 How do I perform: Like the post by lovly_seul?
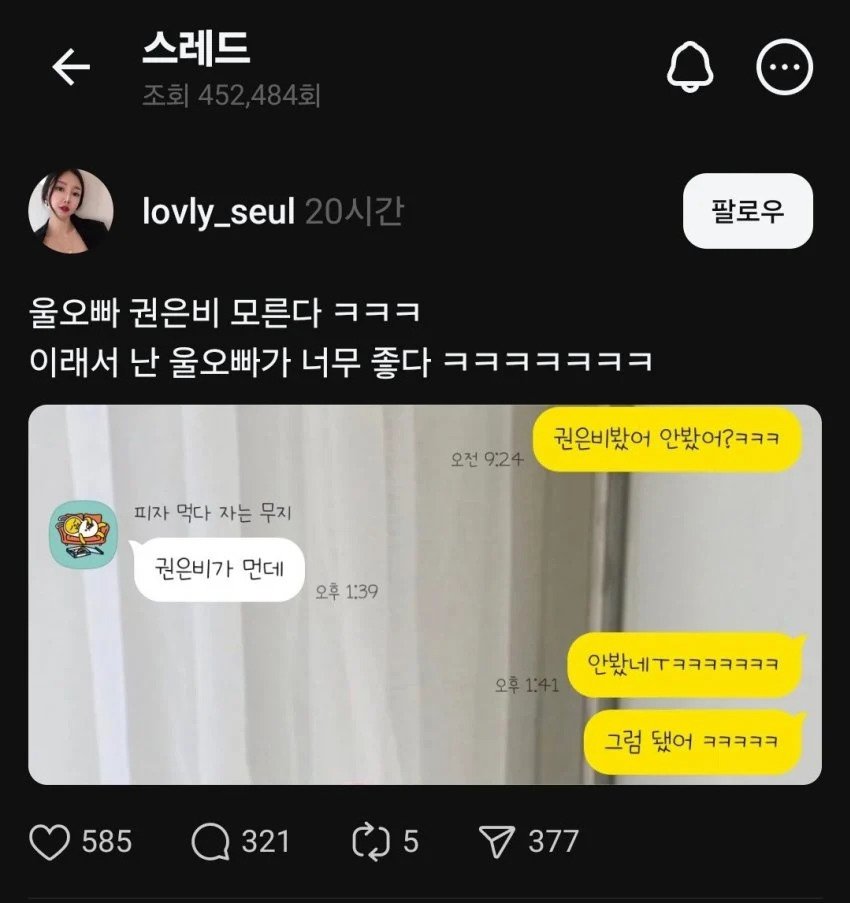coord(49,842)
